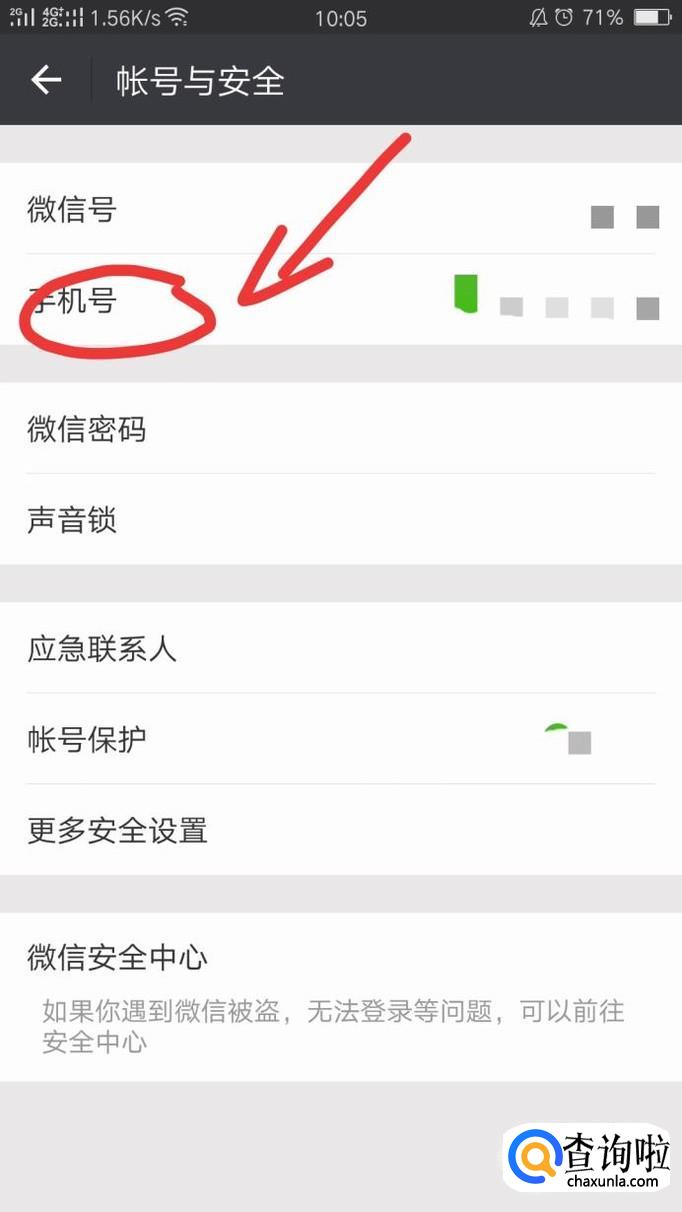This screenshot has height=1212, width=682.
Task: Go back using the arrow icon
Action: [x=46, y=81]
